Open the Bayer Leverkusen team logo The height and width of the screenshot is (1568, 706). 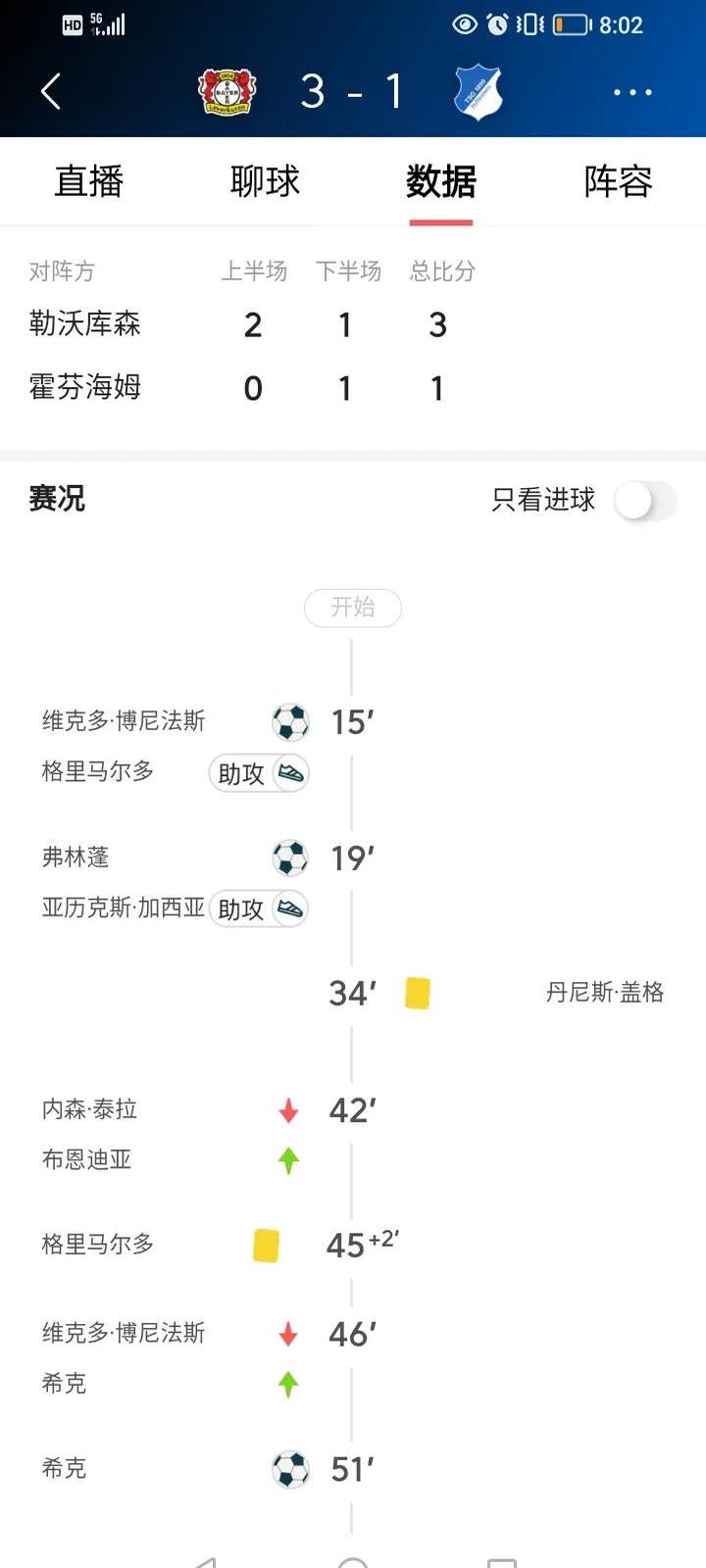pyautogui.click(x=227, y=90)
